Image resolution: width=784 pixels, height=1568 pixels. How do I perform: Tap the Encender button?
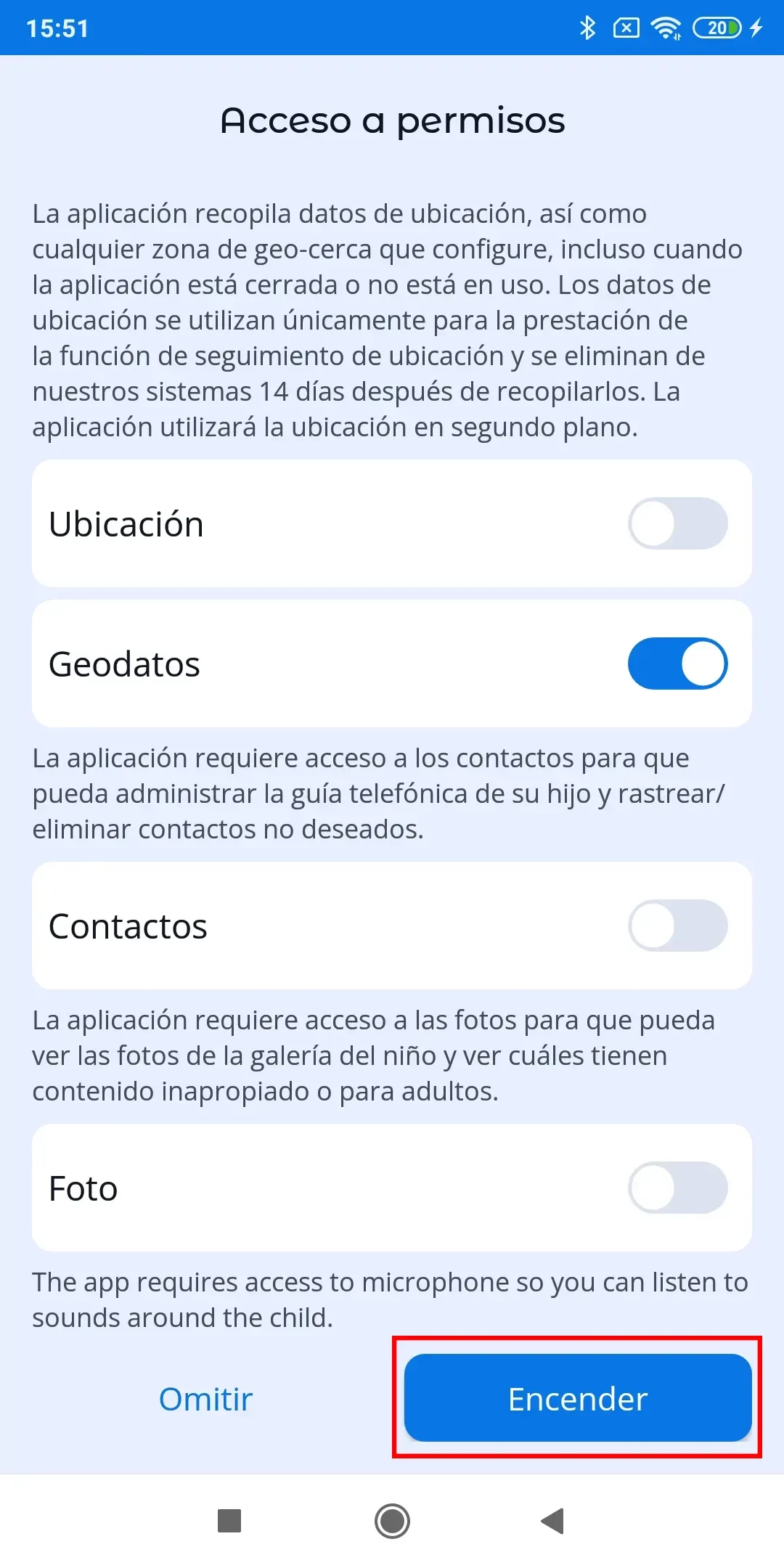click(577, 1398)
